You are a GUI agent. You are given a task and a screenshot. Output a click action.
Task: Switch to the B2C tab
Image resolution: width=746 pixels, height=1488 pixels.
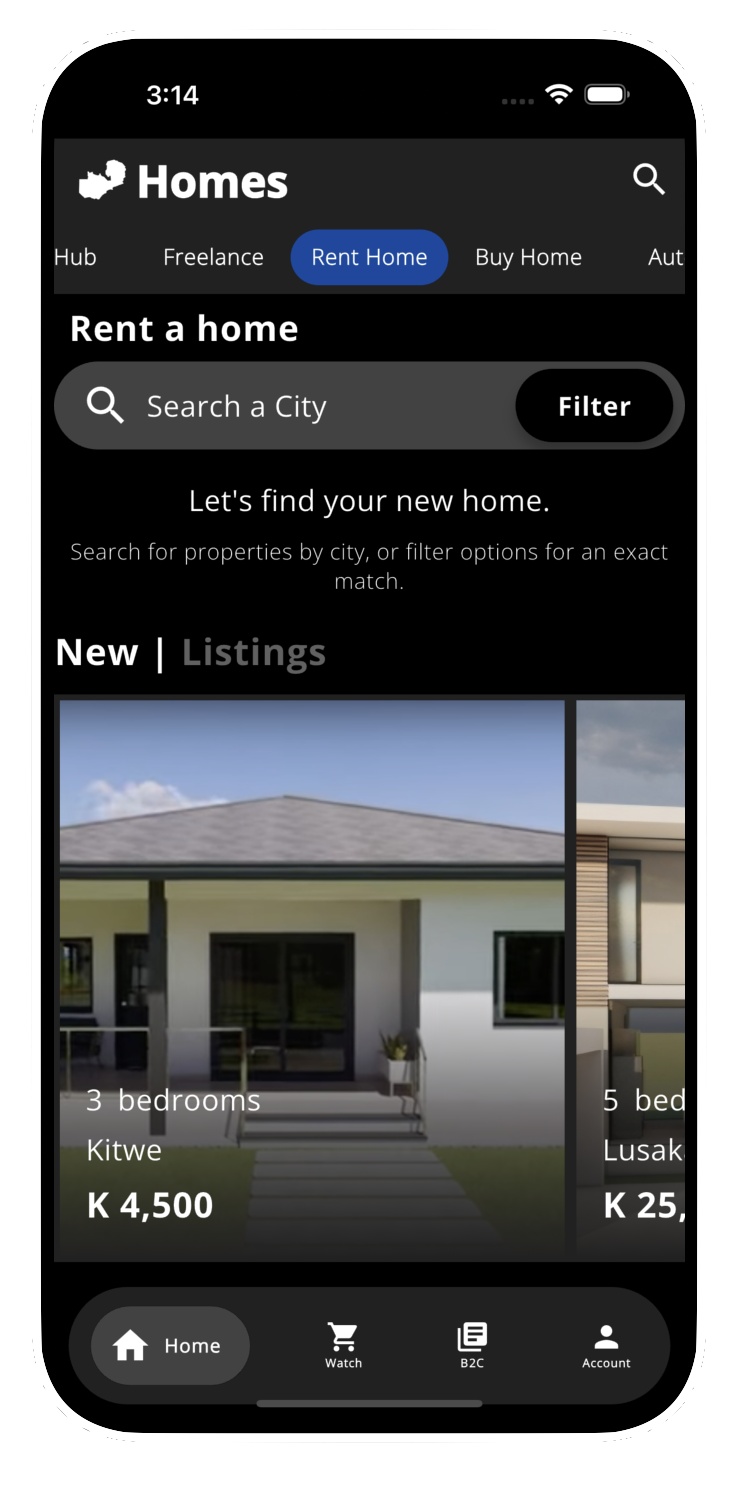tap(472, 1345)
